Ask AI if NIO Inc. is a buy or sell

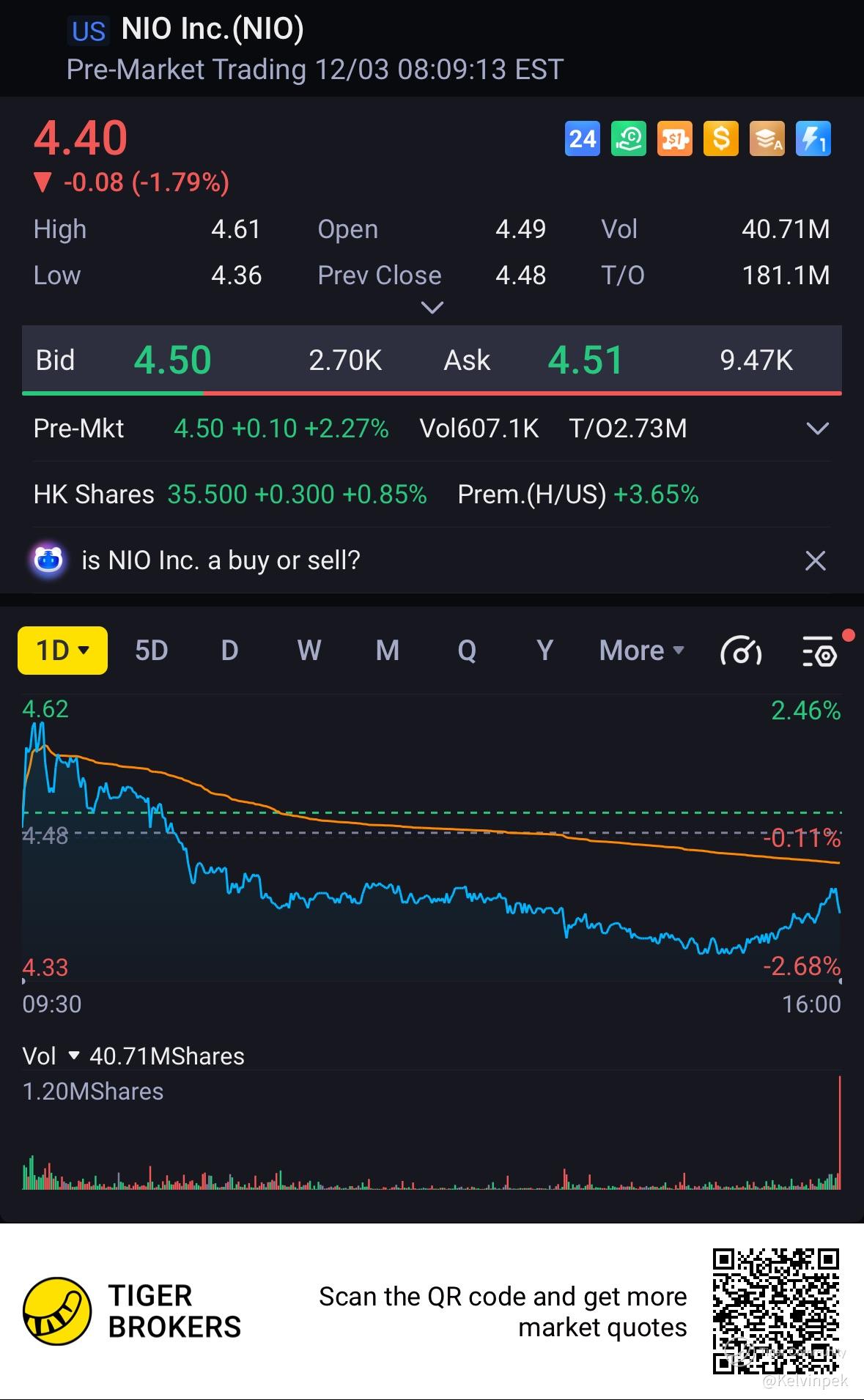pyautogui.click(x=220, y=561)
